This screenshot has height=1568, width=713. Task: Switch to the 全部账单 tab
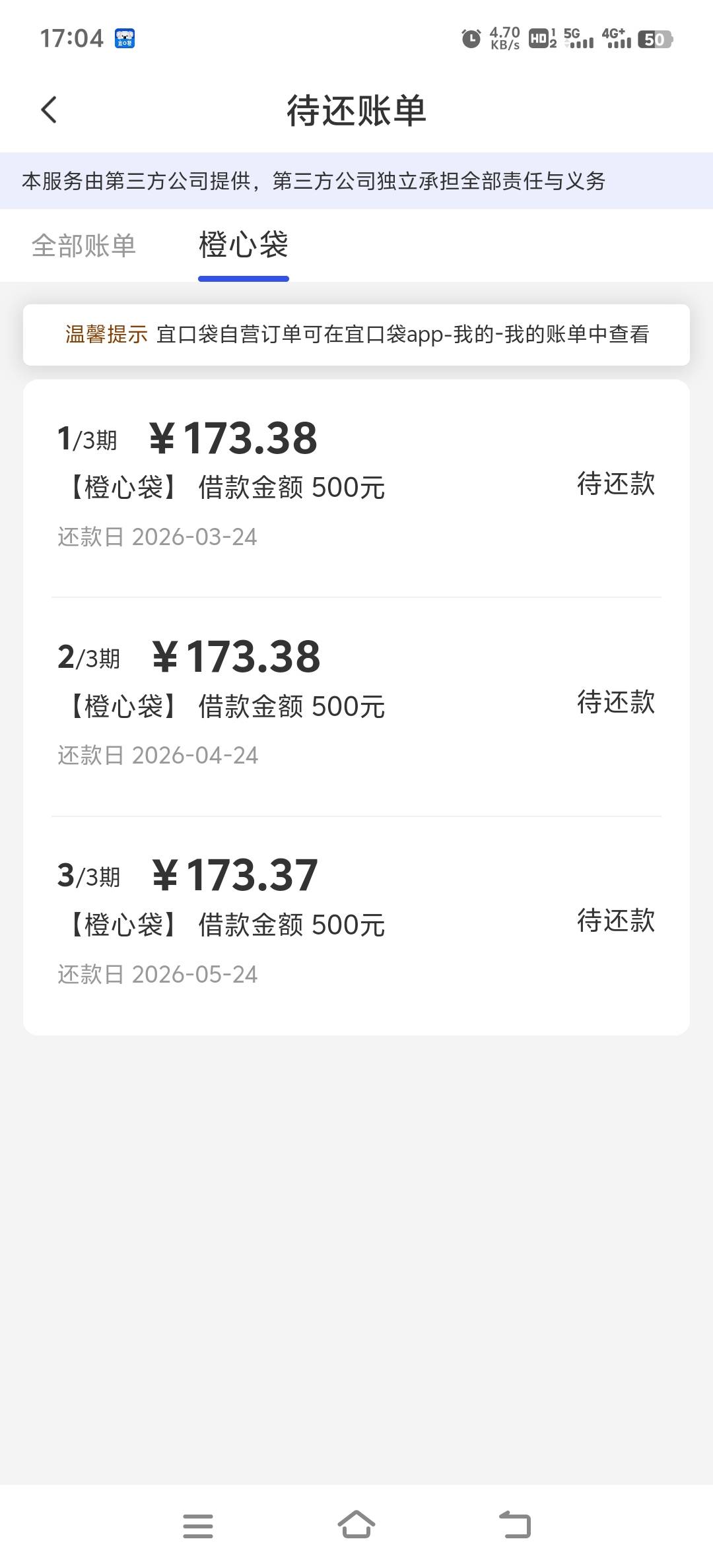coord(84,245)
